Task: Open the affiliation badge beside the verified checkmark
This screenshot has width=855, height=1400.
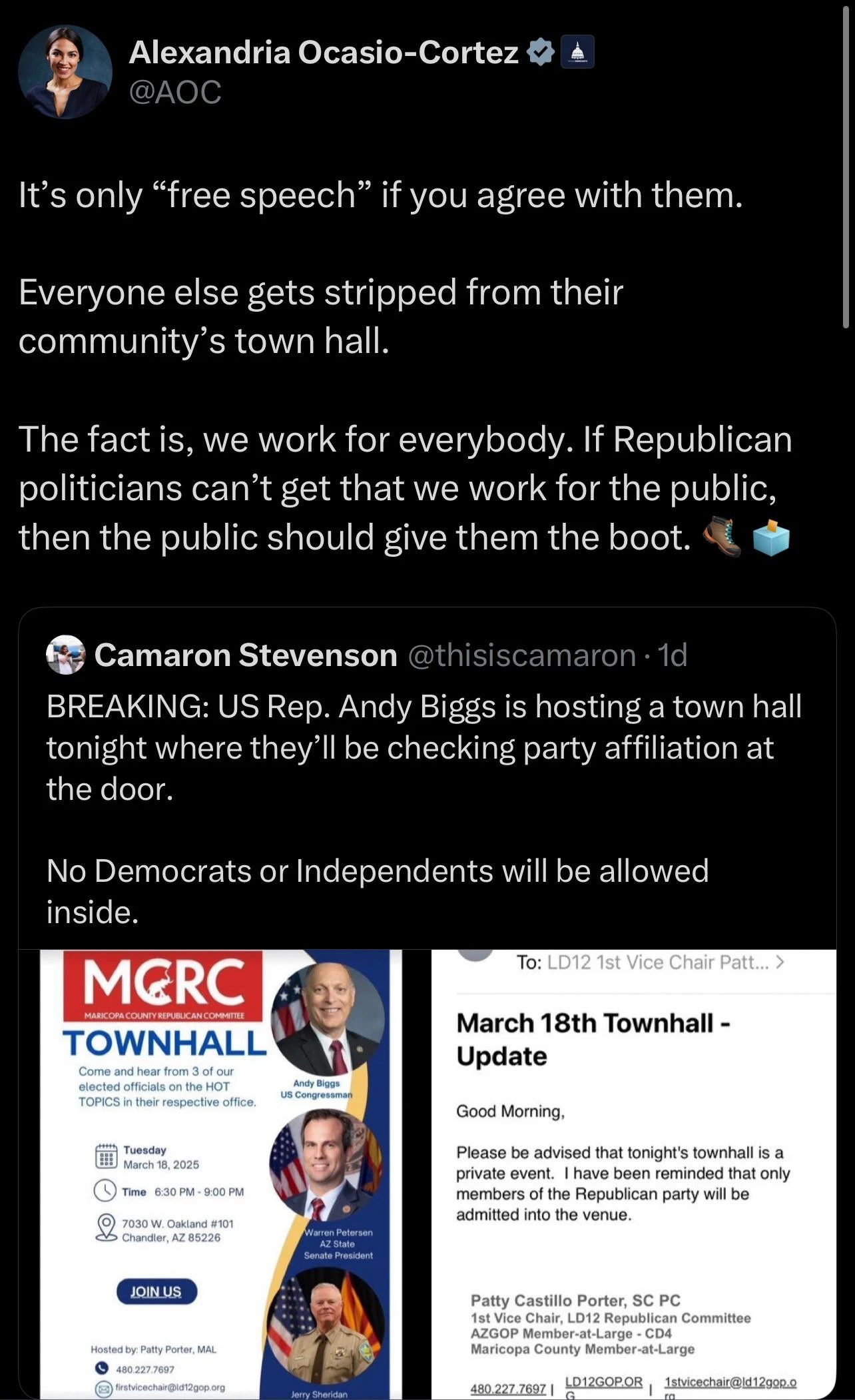Action: click(x=577, y=53)
